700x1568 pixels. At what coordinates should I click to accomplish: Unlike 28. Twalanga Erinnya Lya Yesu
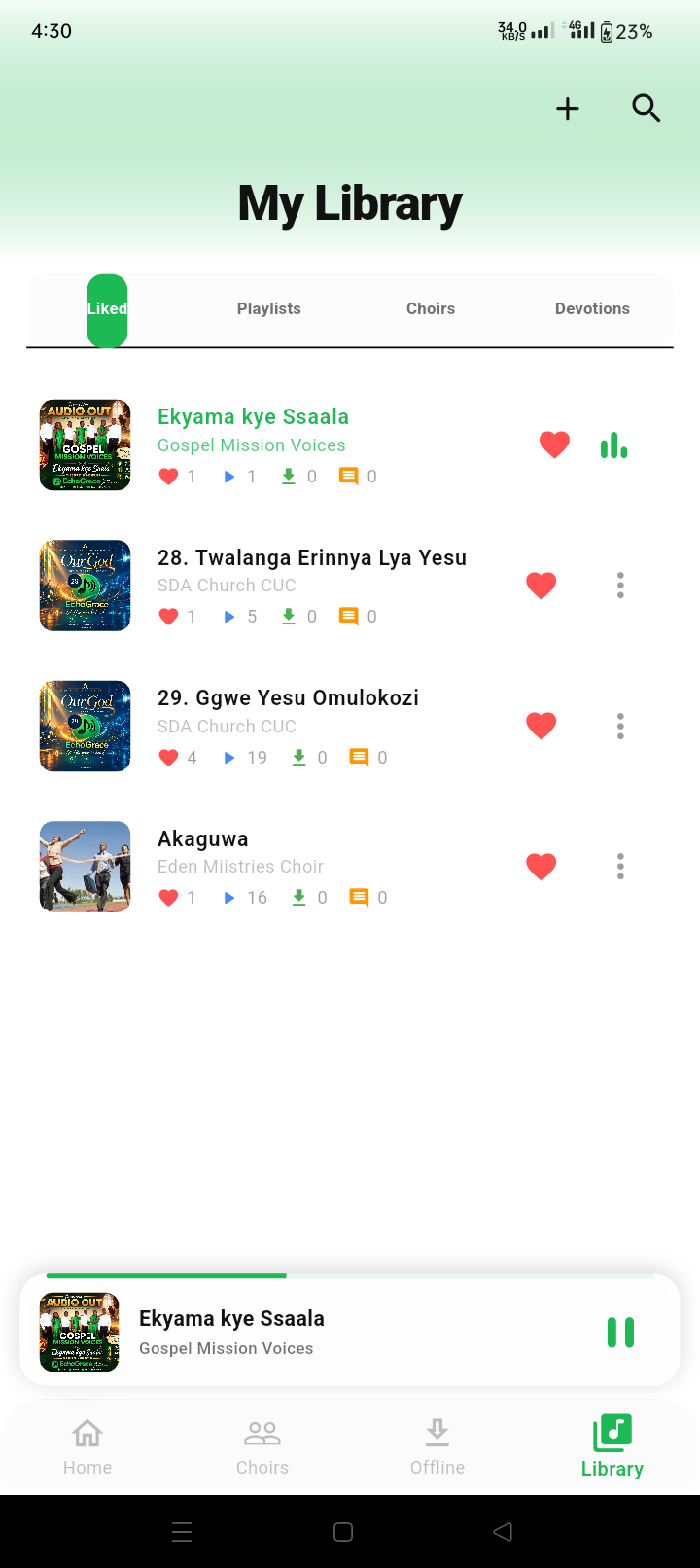click(542, 586)
